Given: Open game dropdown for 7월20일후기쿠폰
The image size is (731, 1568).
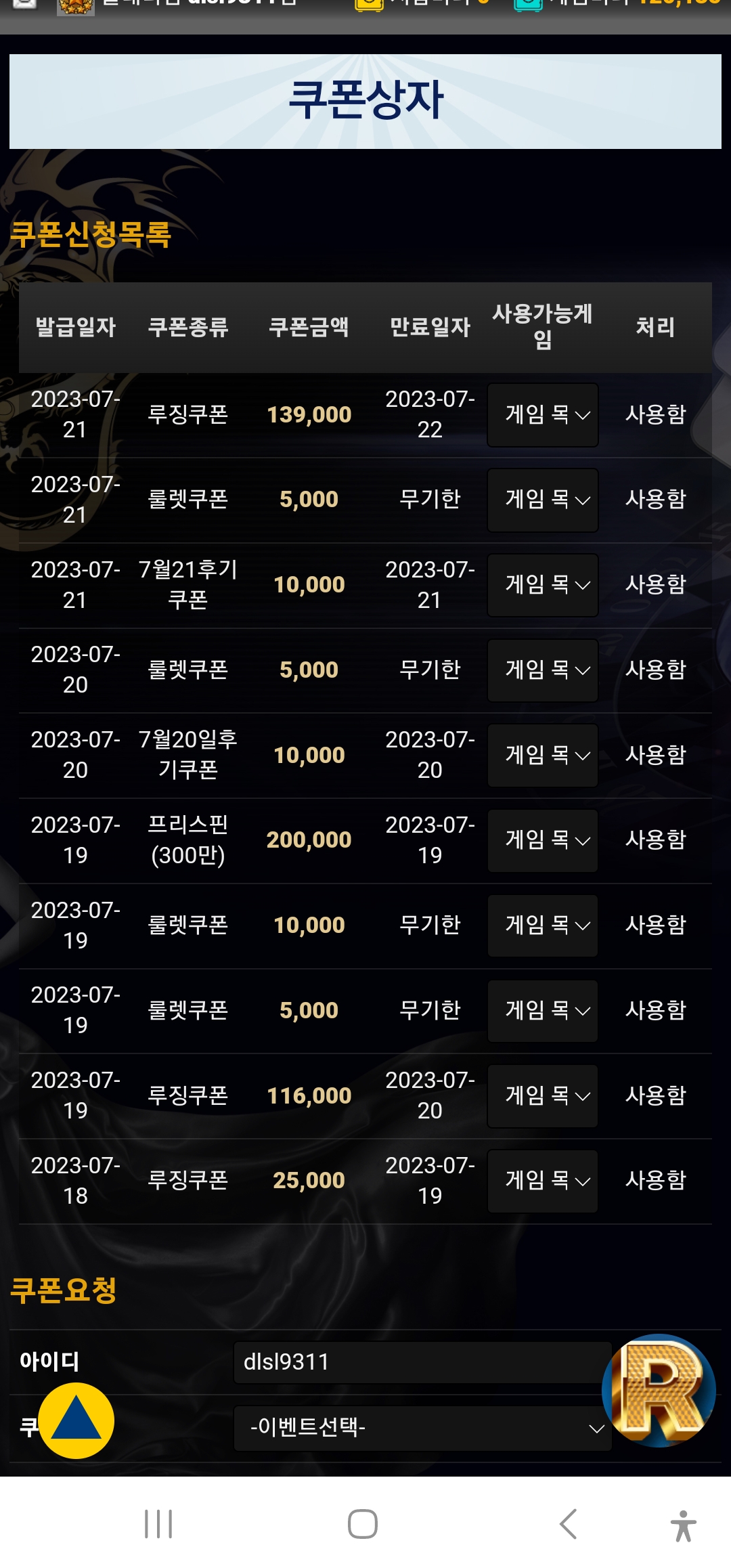Looking at the screenshot, I should tap(543, 755).
